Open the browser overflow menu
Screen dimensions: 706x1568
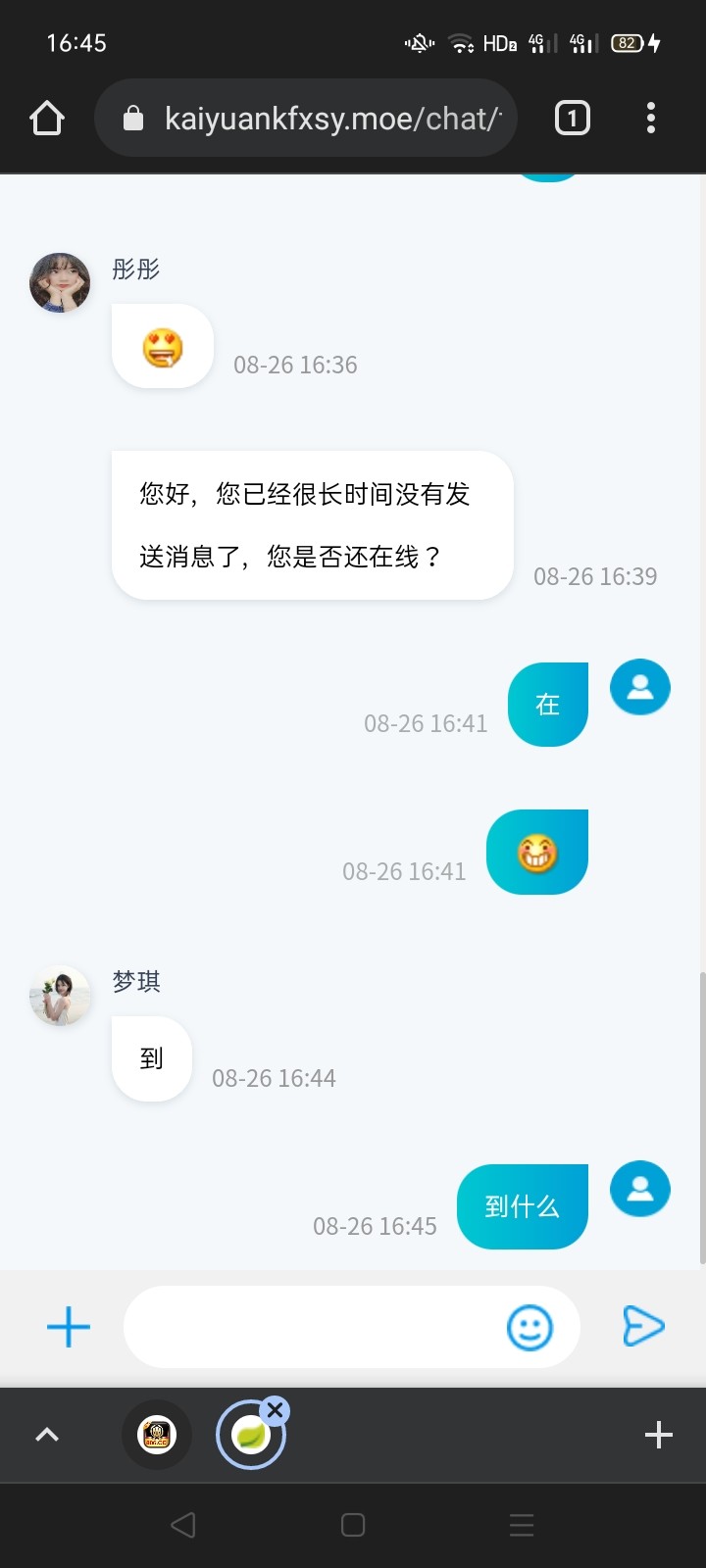click(651, 119)
